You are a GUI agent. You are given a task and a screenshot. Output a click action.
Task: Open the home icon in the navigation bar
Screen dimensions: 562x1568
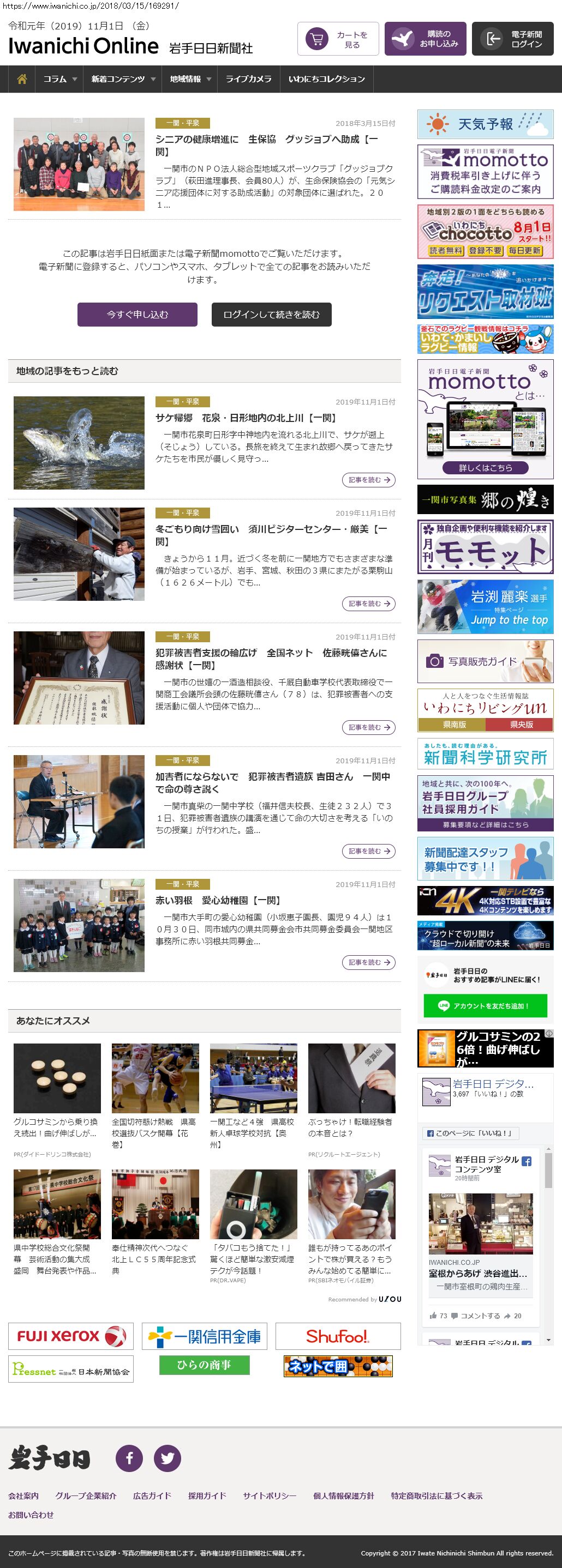[22, 79]
